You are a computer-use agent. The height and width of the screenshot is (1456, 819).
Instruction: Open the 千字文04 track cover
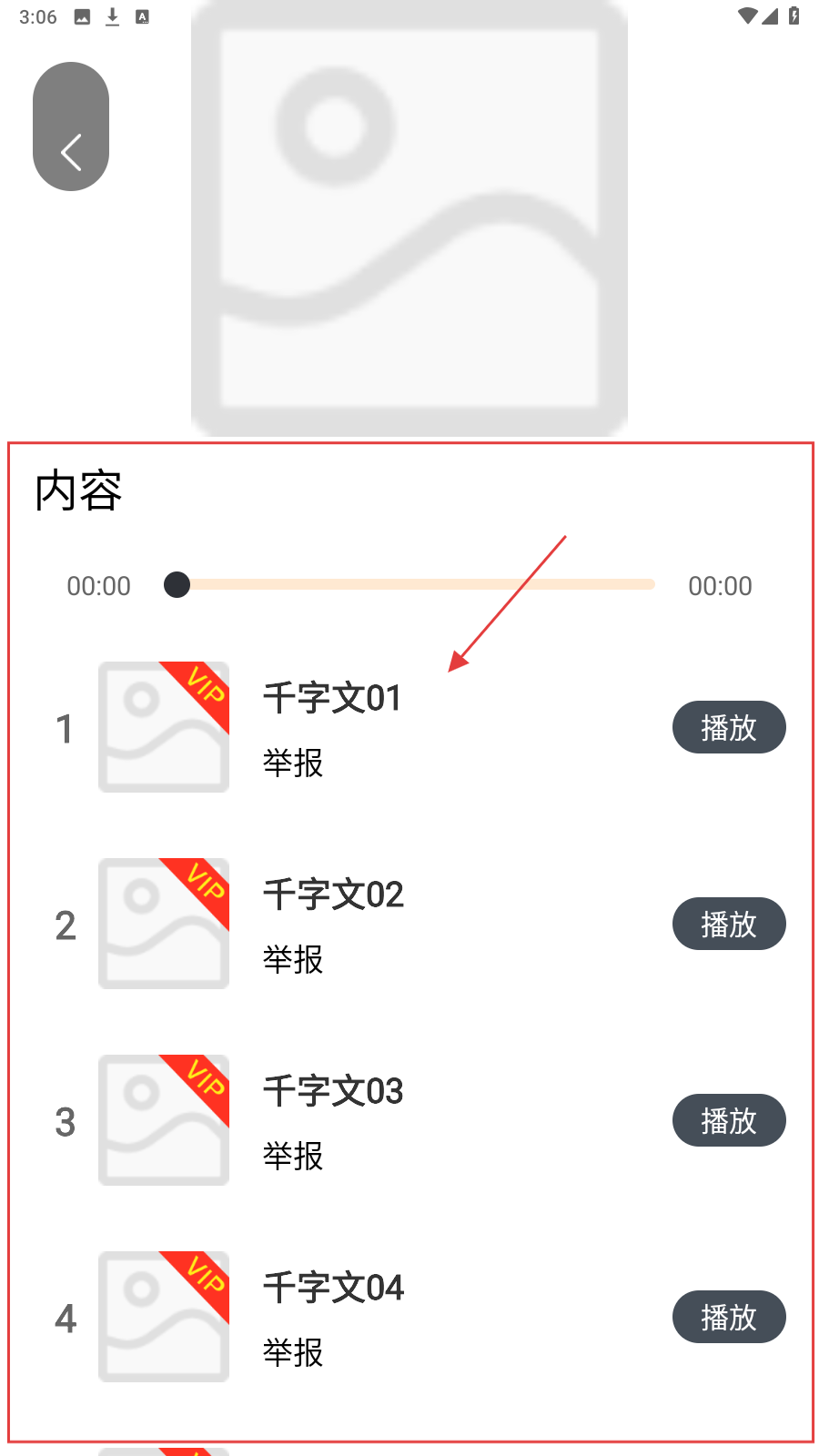[164, 1317]
